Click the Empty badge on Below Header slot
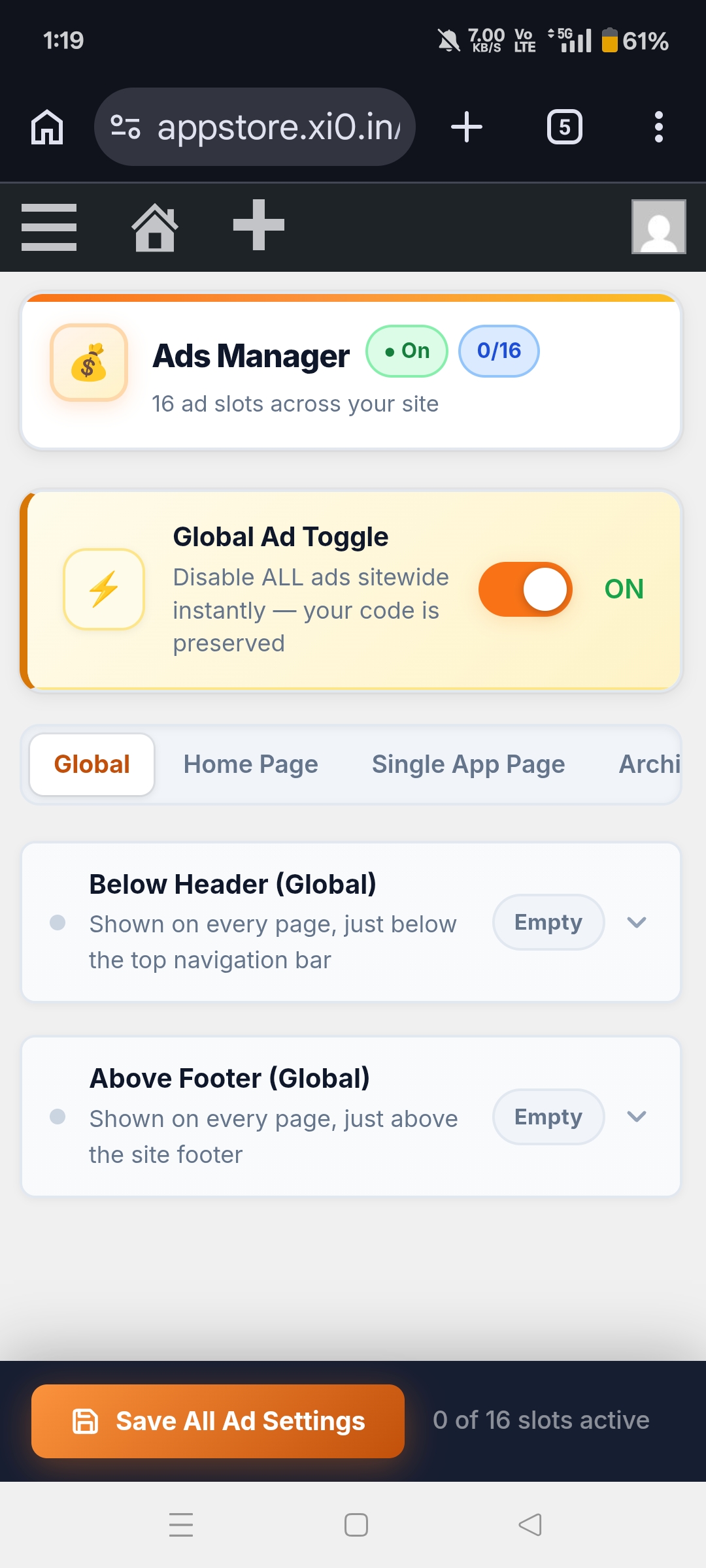Image resolution: width=706 pixels, height=1568 pixels. coord(548,923)
